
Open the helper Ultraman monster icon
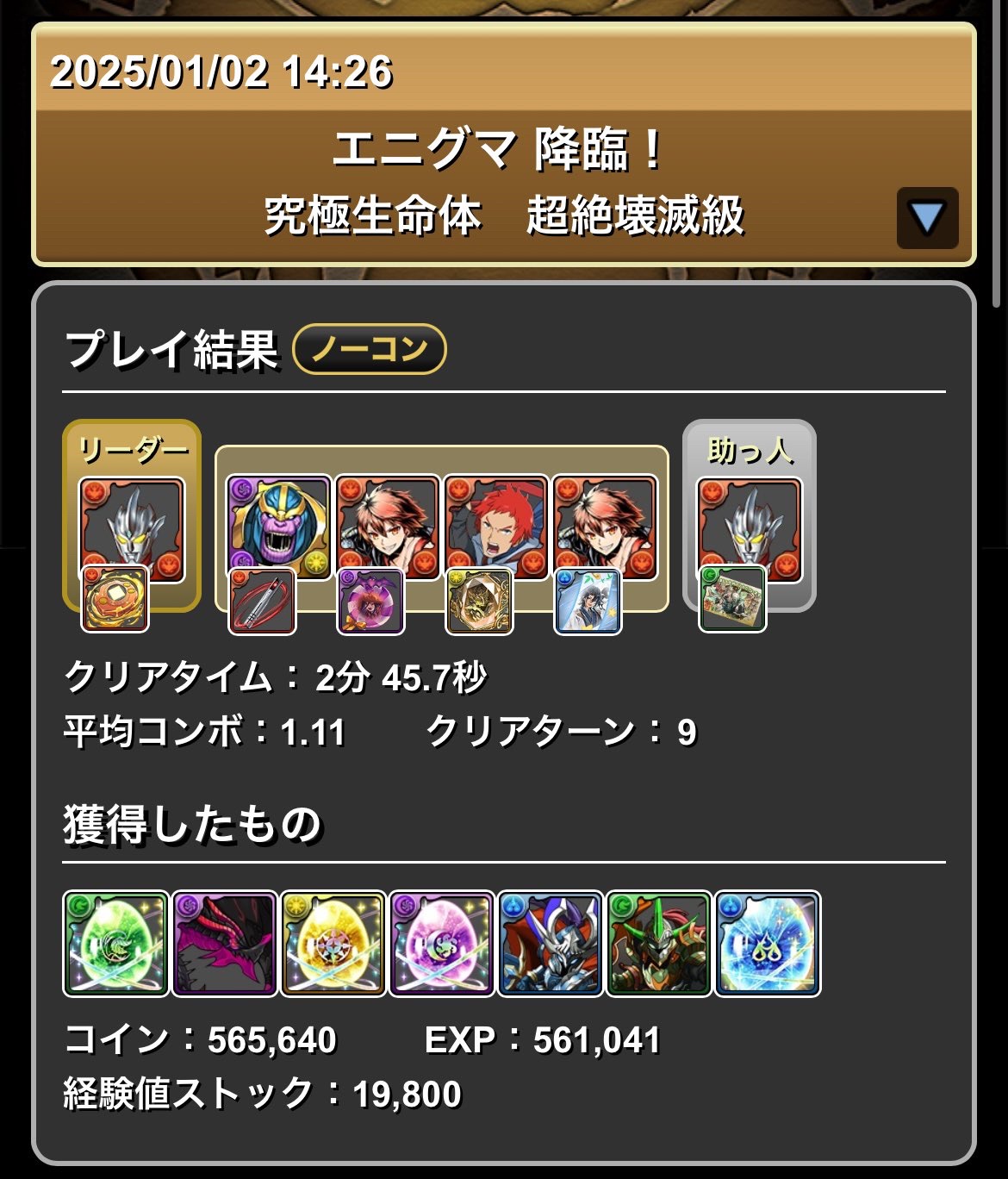click(x=749, y=527)
